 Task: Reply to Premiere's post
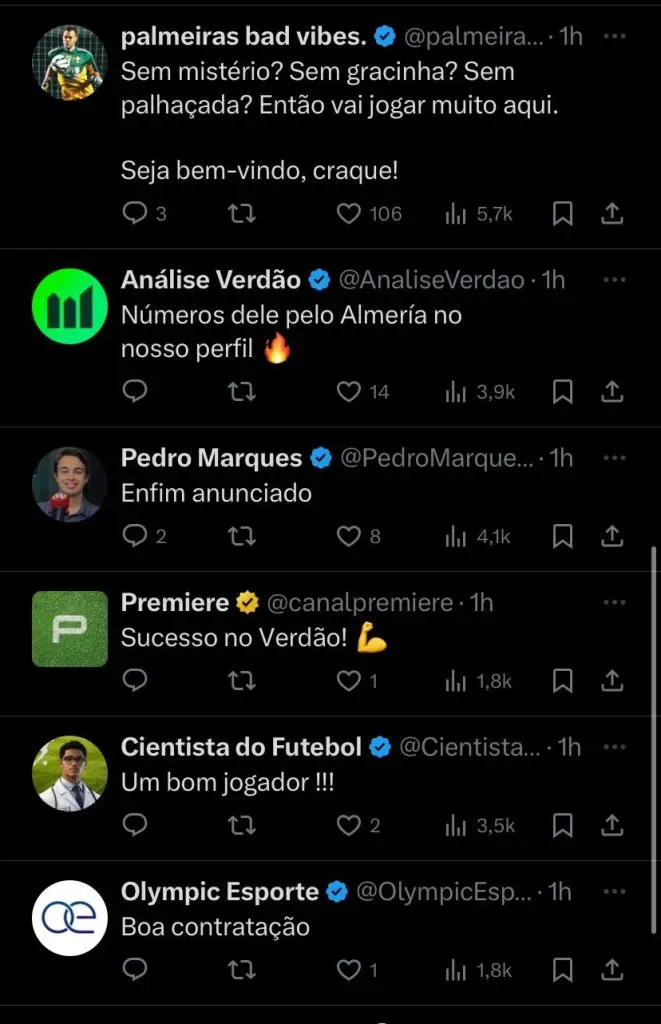pos(134,681)
